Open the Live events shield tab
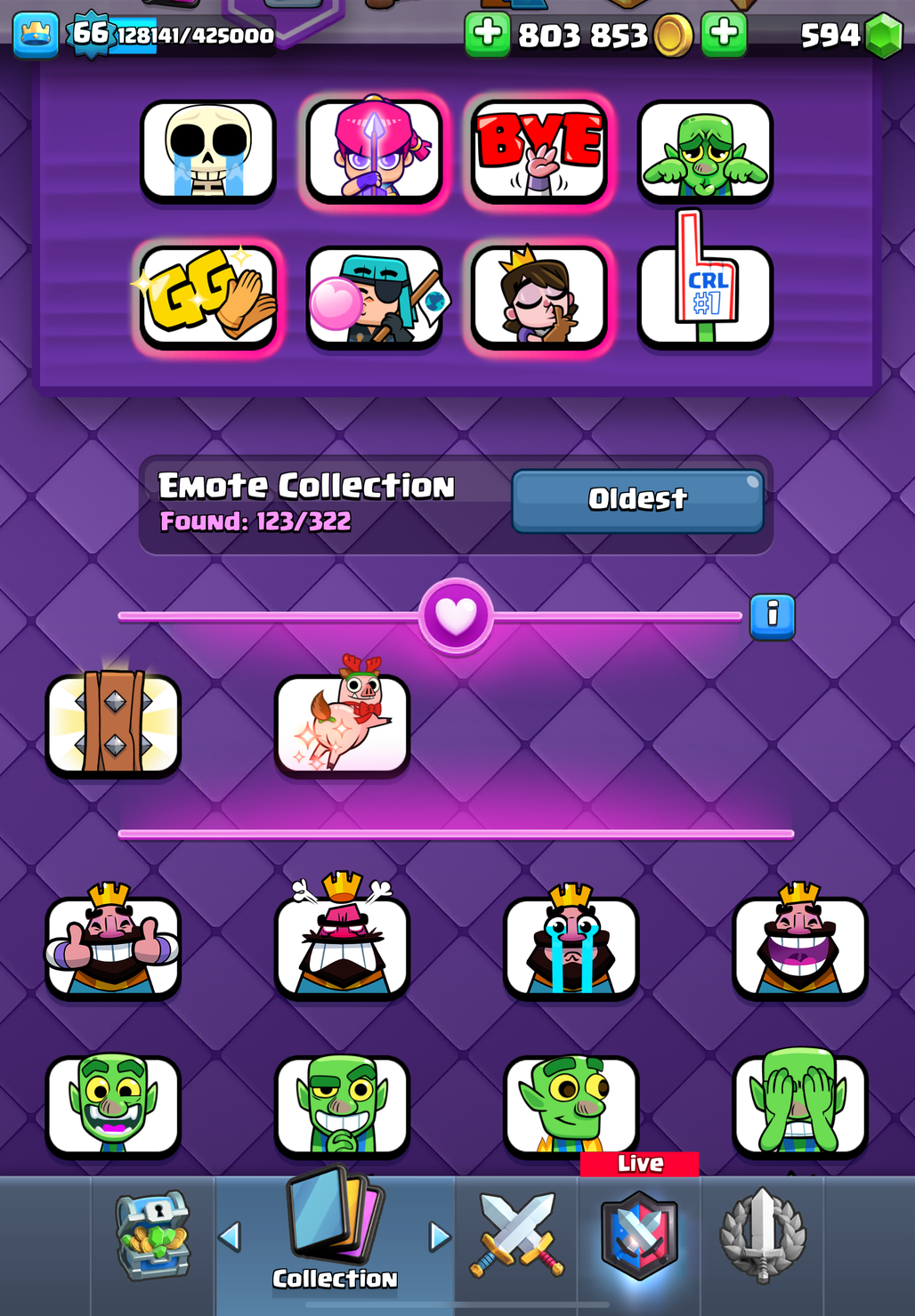This screenshot has height=1316, width=915. point(639,1237)
